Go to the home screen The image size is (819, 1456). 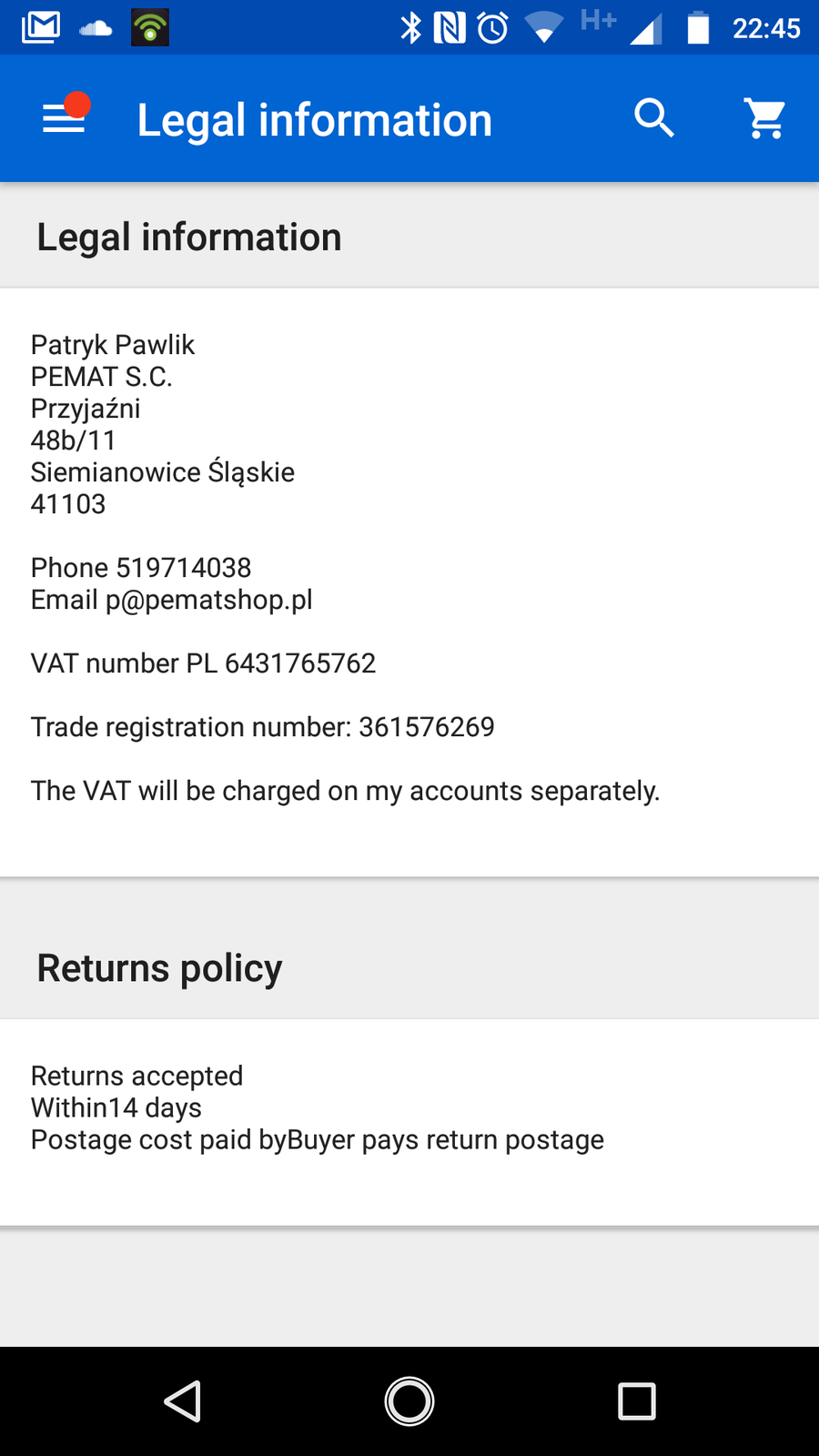pos(409,1401)
